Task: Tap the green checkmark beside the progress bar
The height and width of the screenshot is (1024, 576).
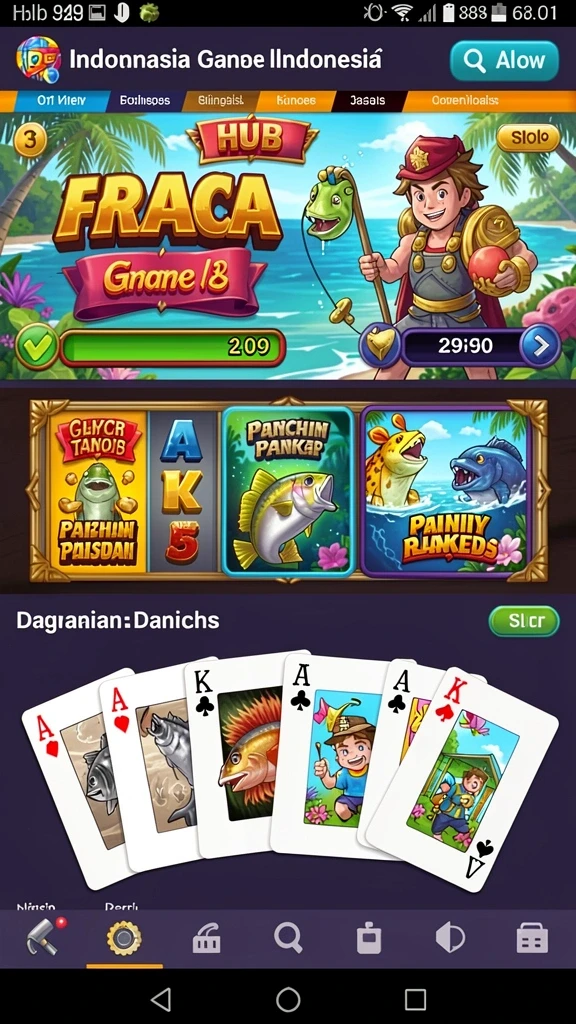Action: tap(37, 347)
